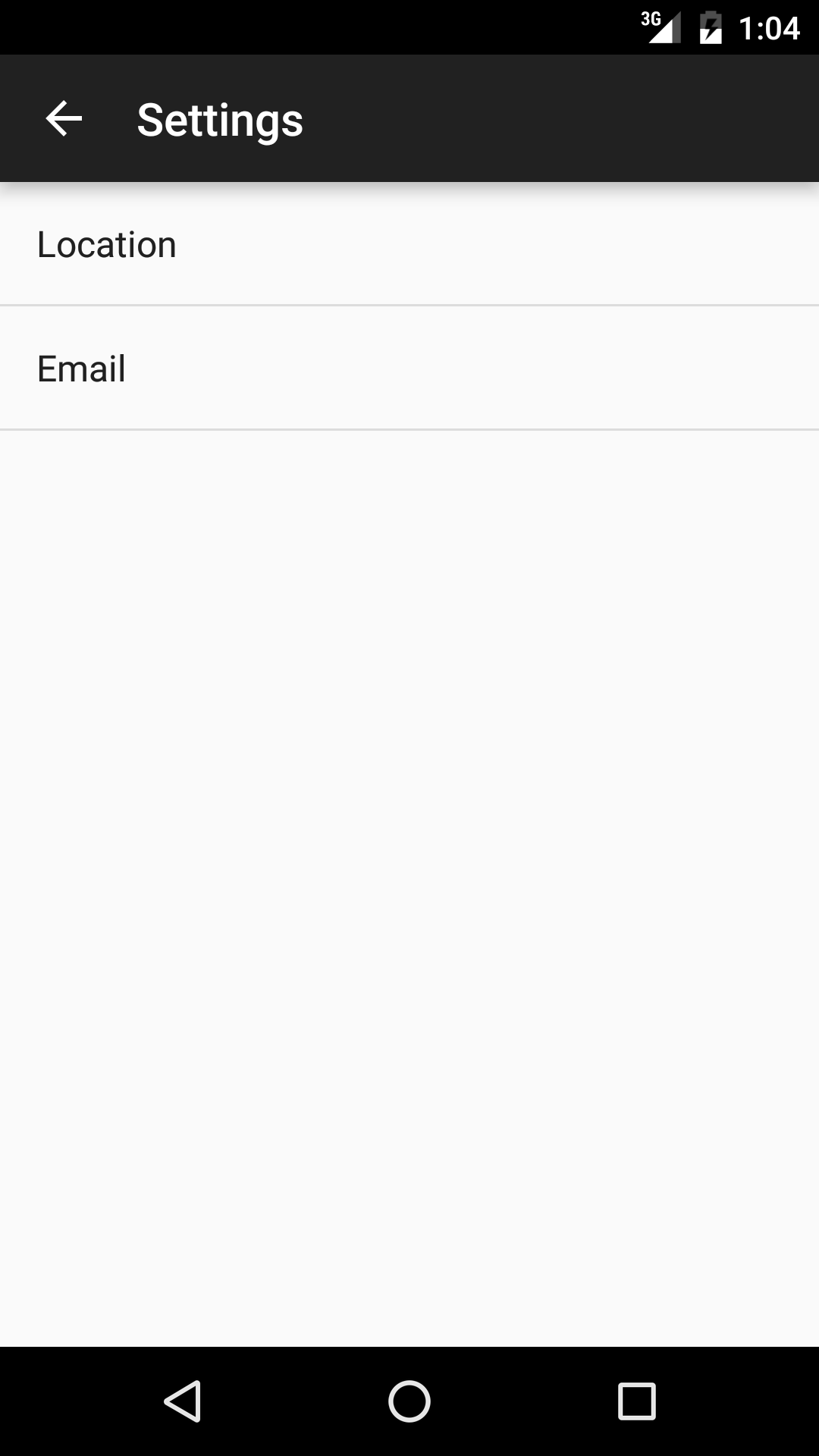
Task: Tap the battery charging icon
Action: click(x=710, y=27)
